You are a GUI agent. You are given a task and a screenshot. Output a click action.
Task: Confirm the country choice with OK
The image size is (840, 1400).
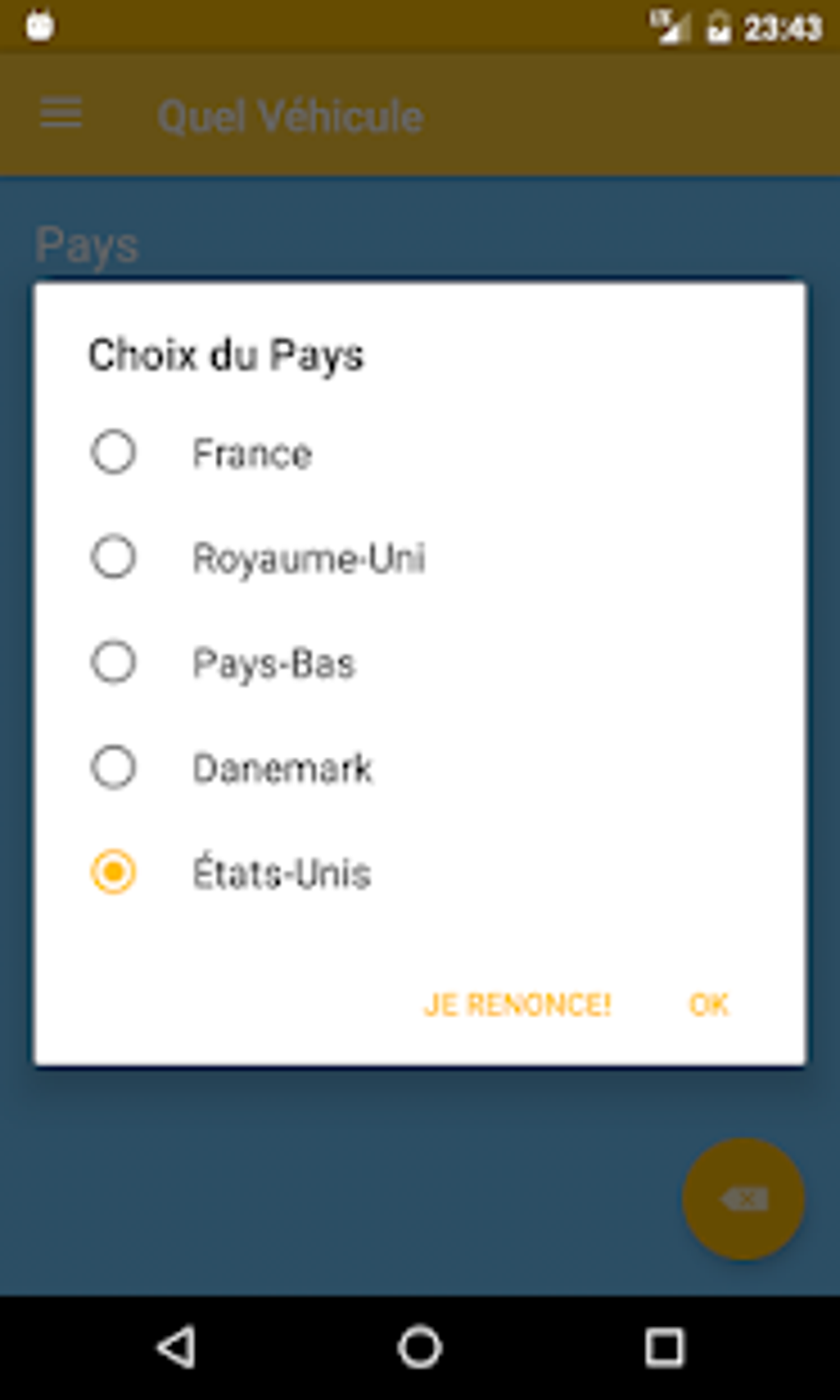708,1005
